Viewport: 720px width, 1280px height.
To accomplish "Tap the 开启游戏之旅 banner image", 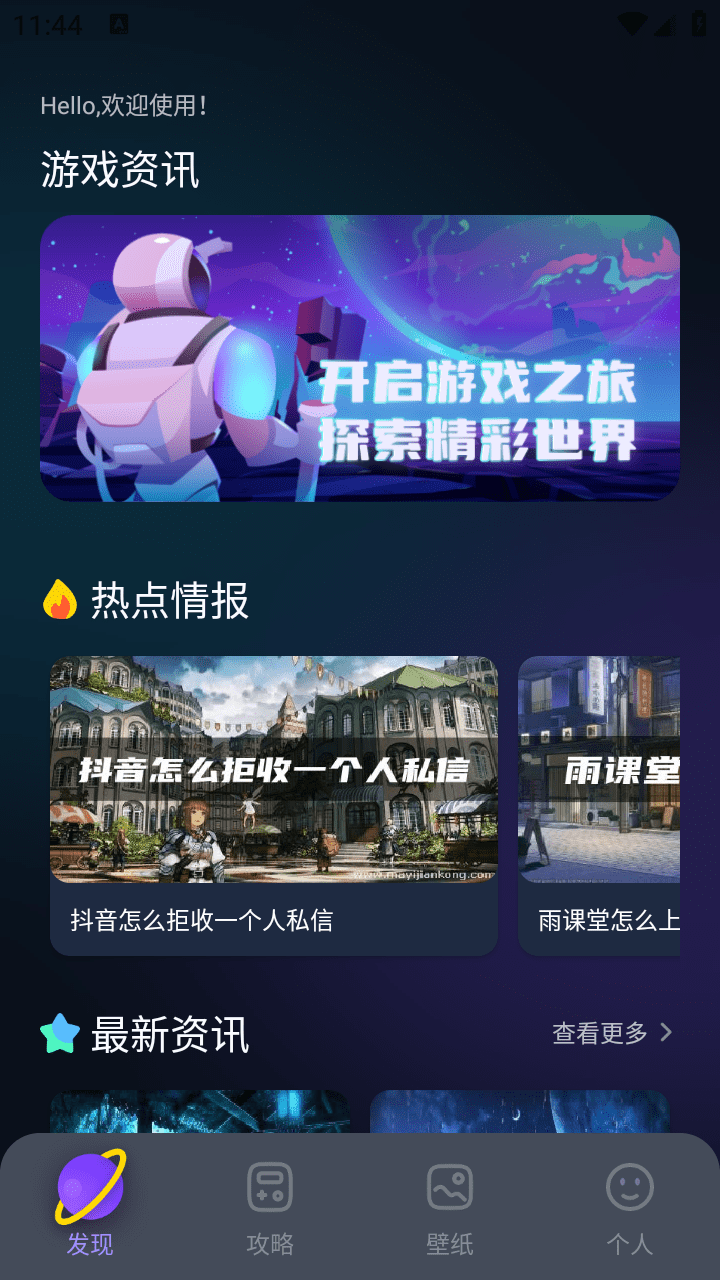I will click(360, 357).
